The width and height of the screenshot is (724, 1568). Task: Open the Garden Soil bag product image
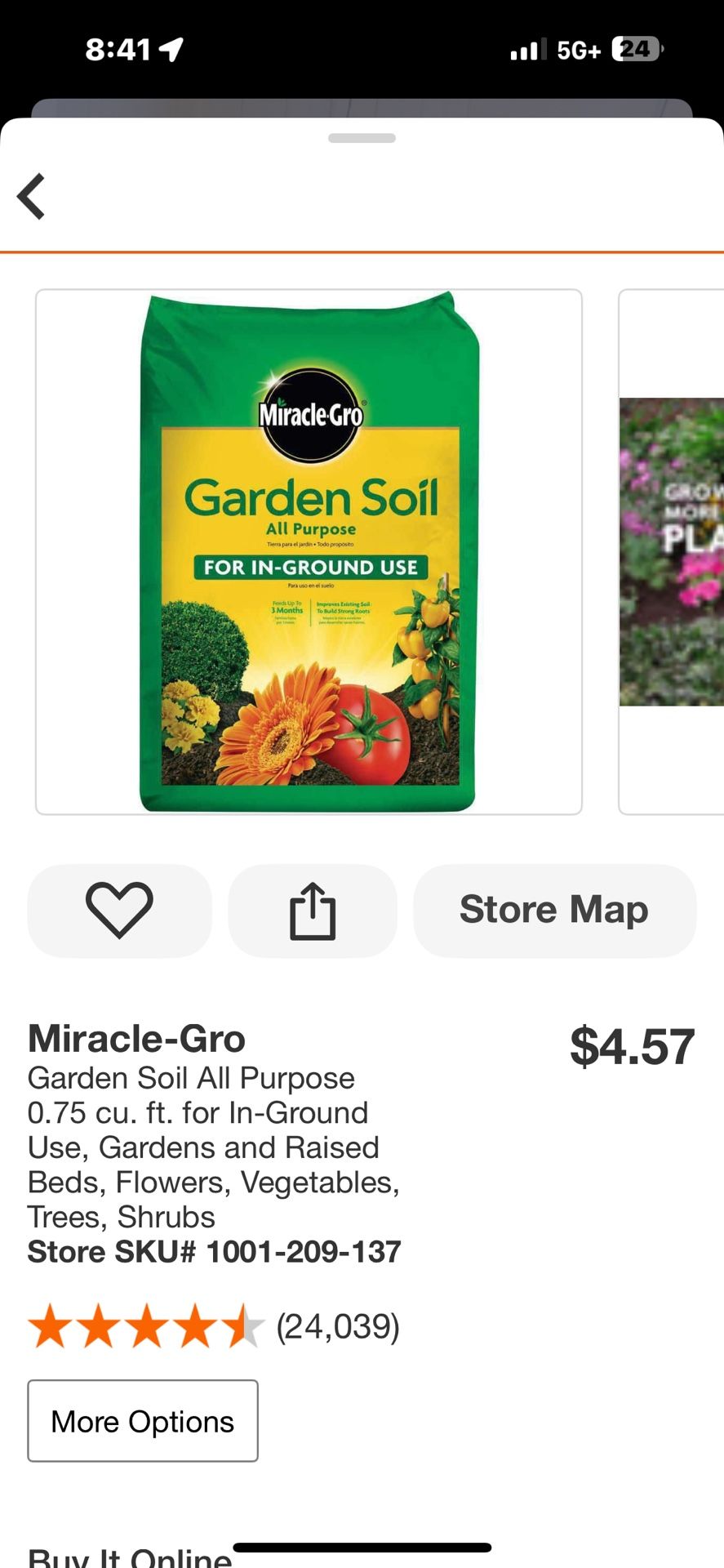[x=309, y=552]
